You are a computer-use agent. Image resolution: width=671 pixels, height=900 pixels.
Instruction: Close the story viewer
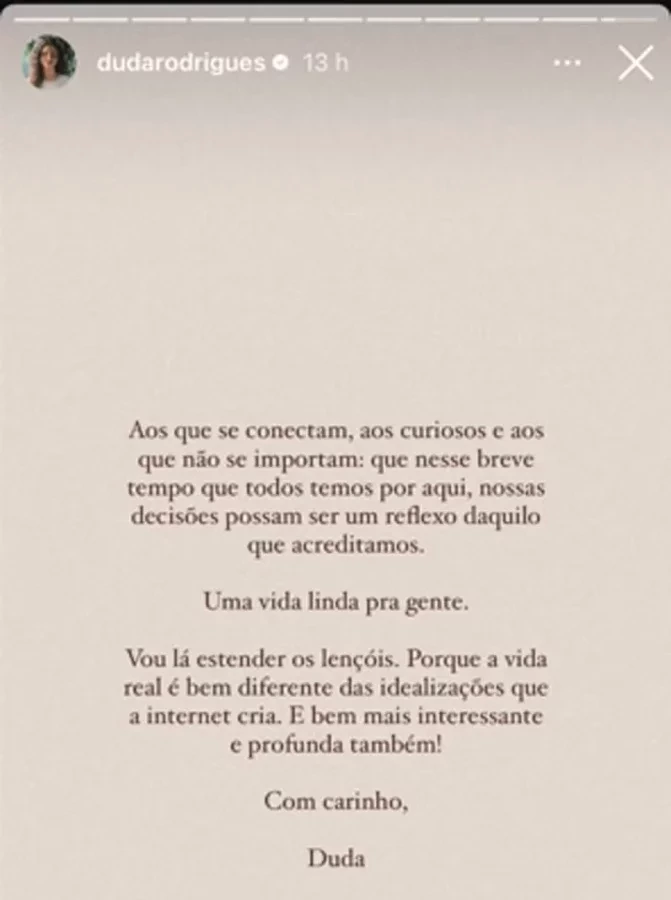pos(636,63)
